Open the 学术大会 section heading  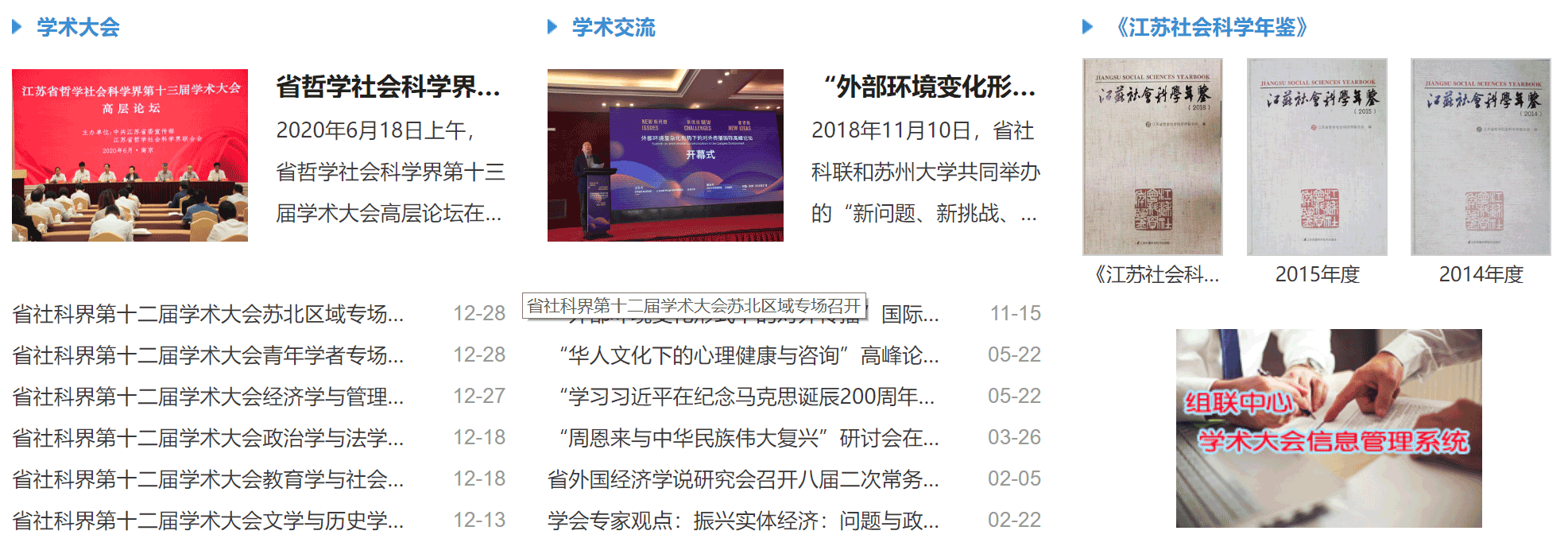click(78, 28)
